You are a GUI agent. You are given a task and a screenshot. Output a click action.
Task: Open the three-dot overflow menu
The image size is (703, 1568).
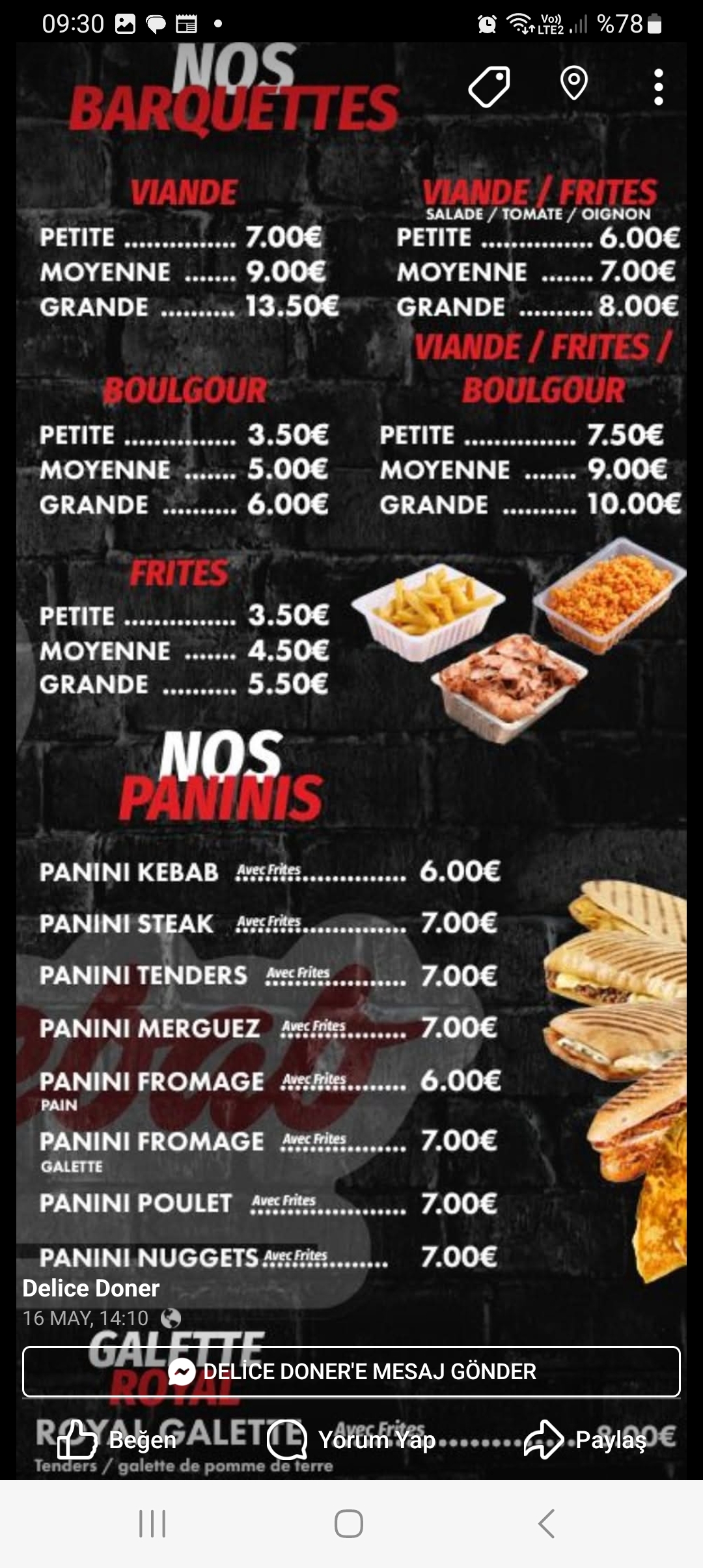pyautogui.click(x=658, y=87)
